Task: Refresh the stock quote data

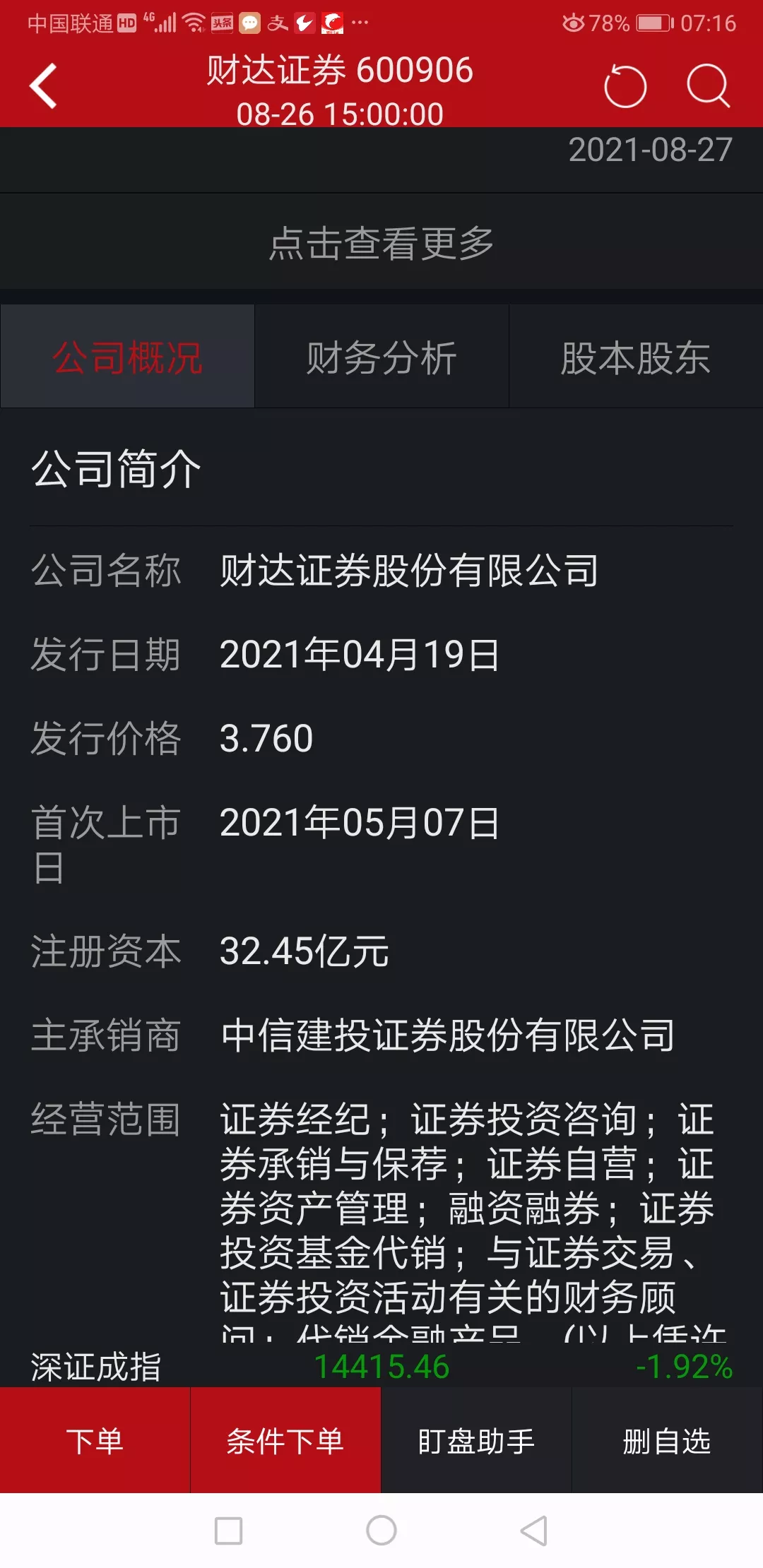Action: 625,87
